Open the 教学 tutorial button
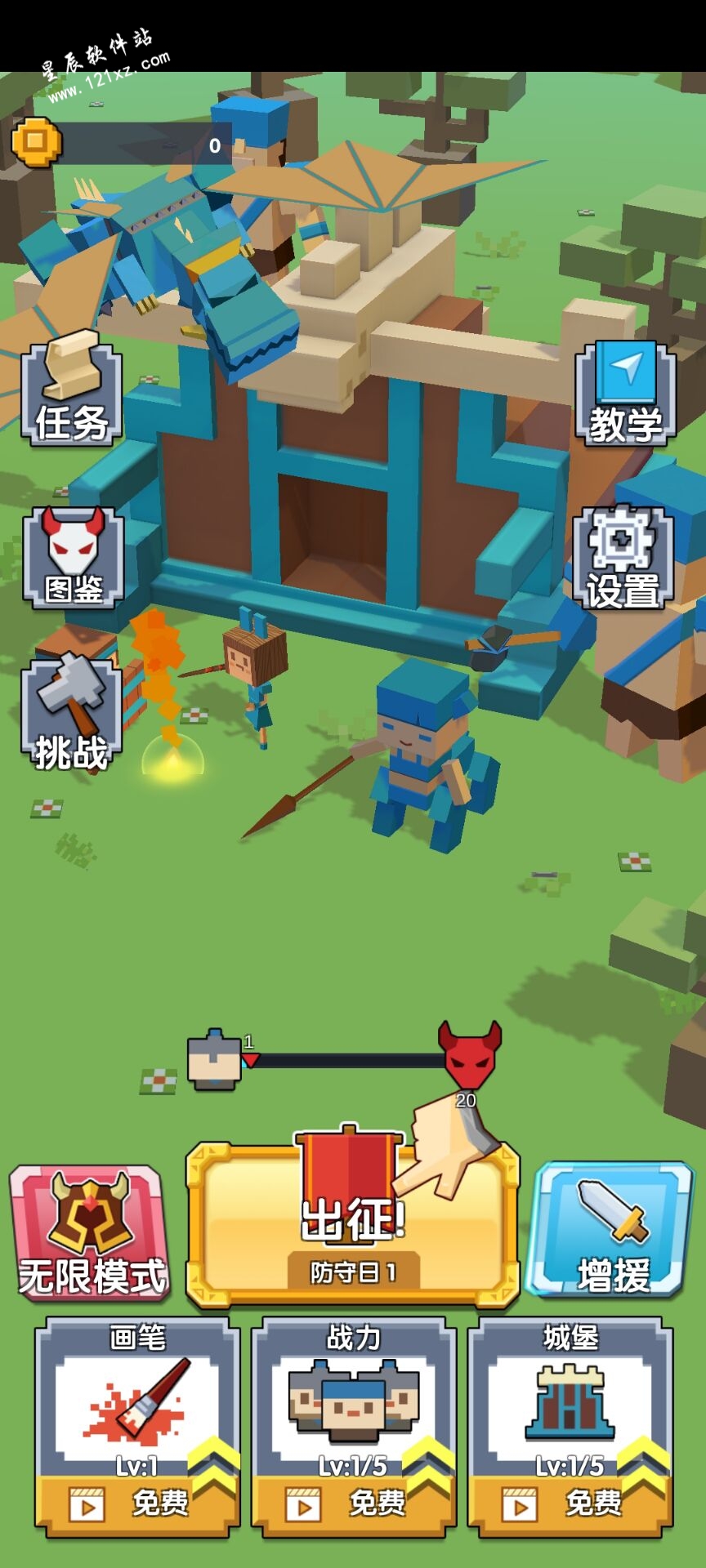Viewport: 706px width, 1568px height. (626, 394)
